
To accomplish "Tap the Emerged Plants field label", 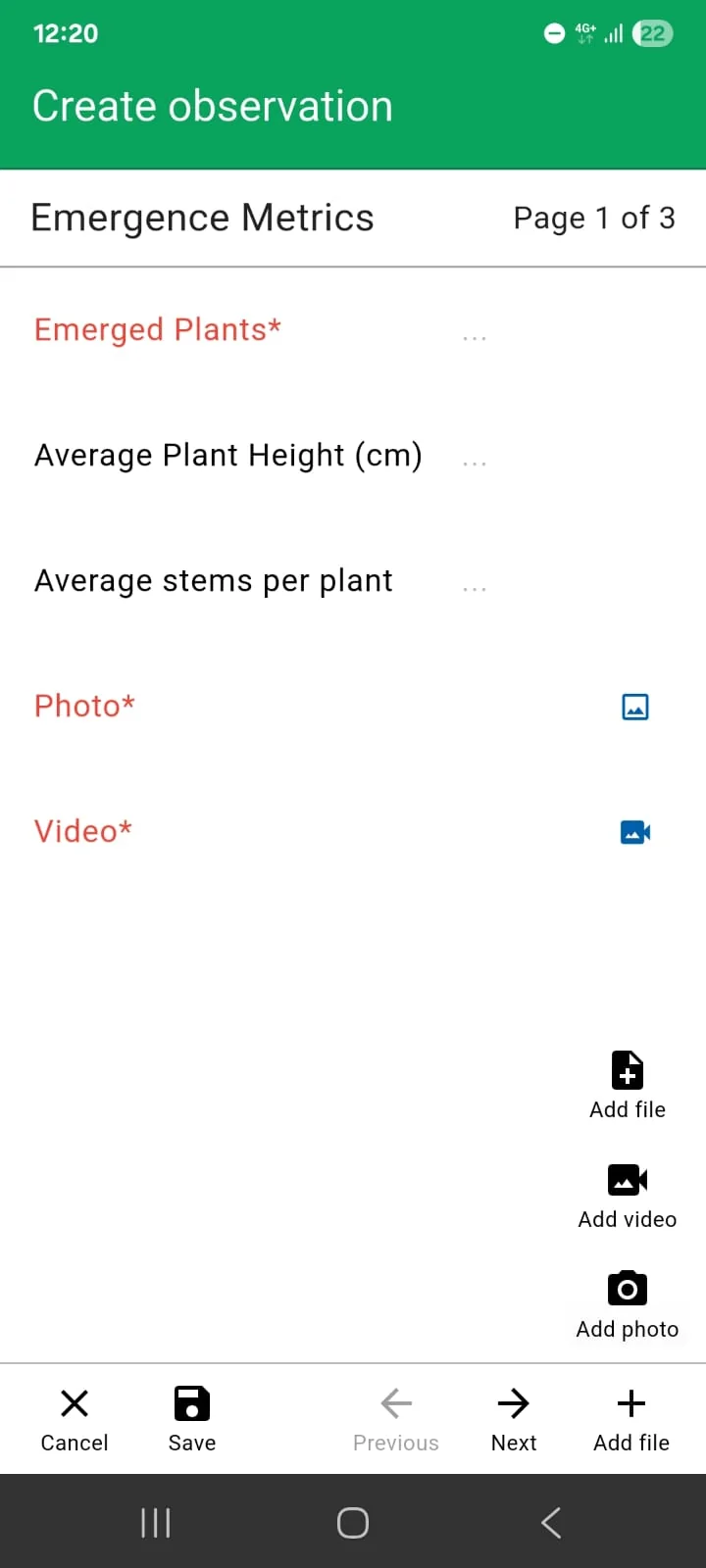I will [157, 329].
